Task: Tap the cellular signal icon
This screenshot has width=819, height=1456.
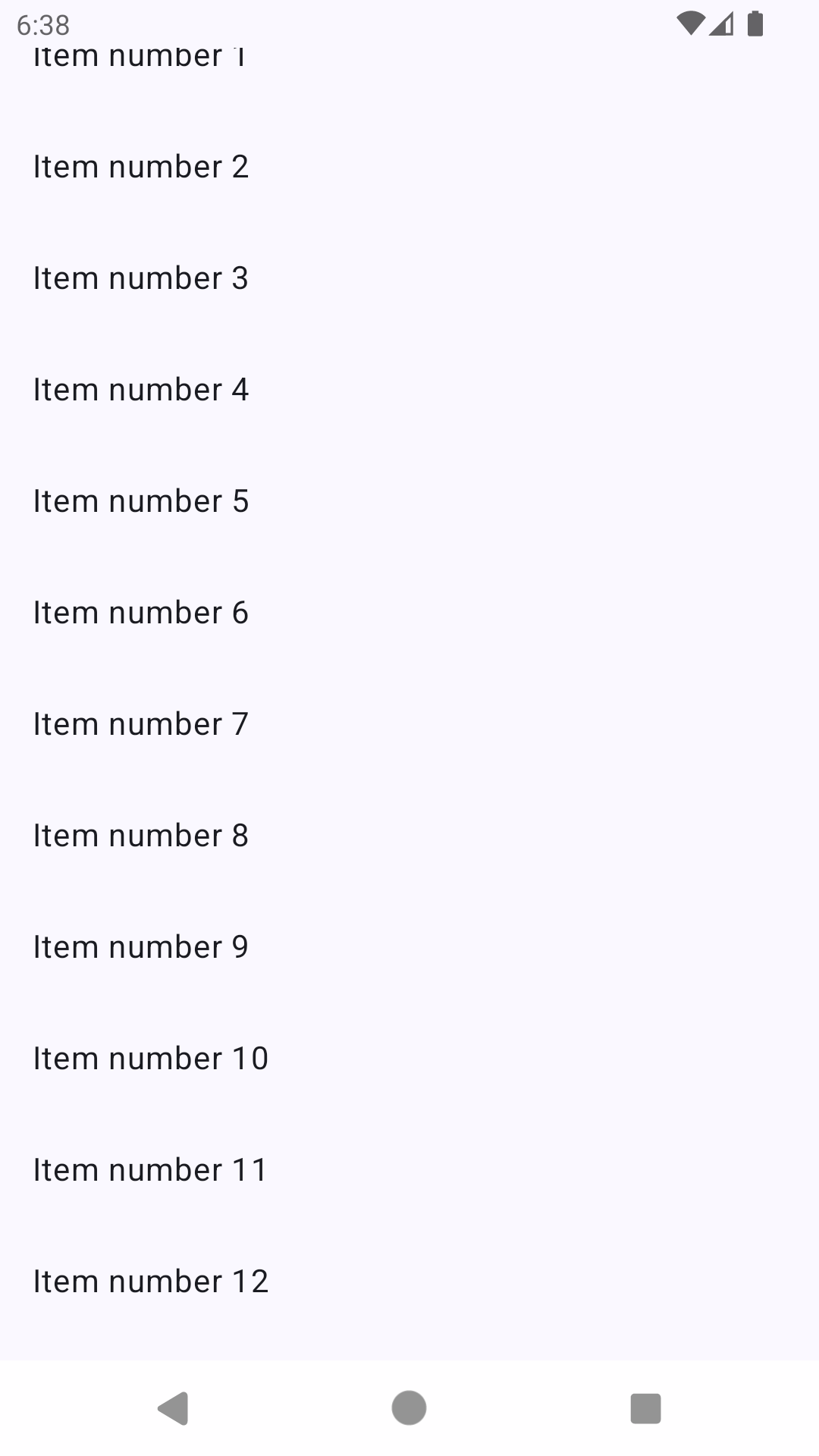Action: [722, 24]
